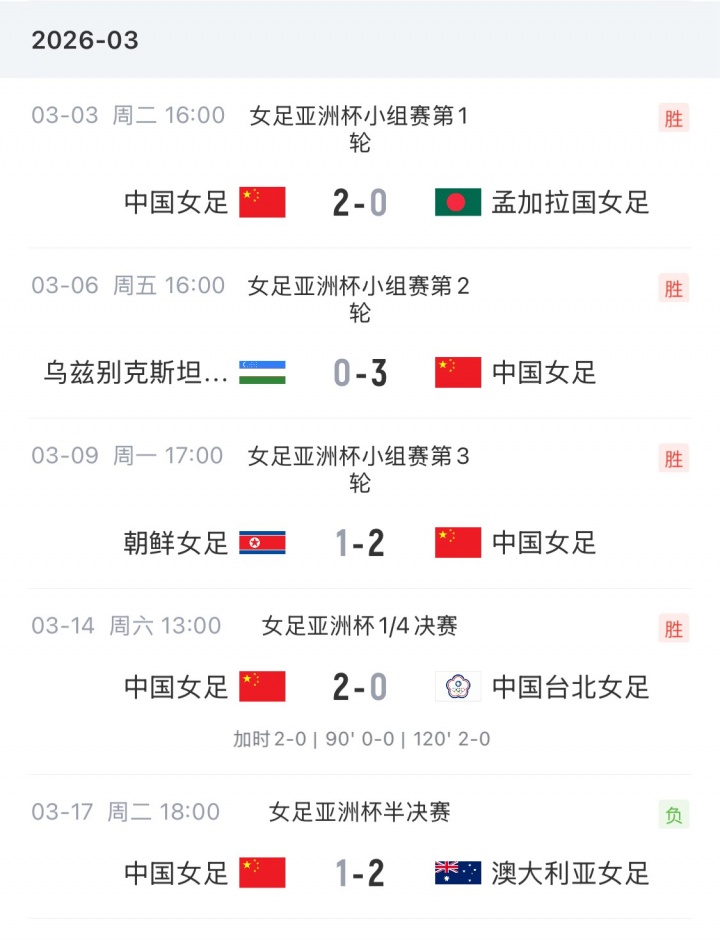Click the 03-09 周一 17:00 match date text

[125, 456]
